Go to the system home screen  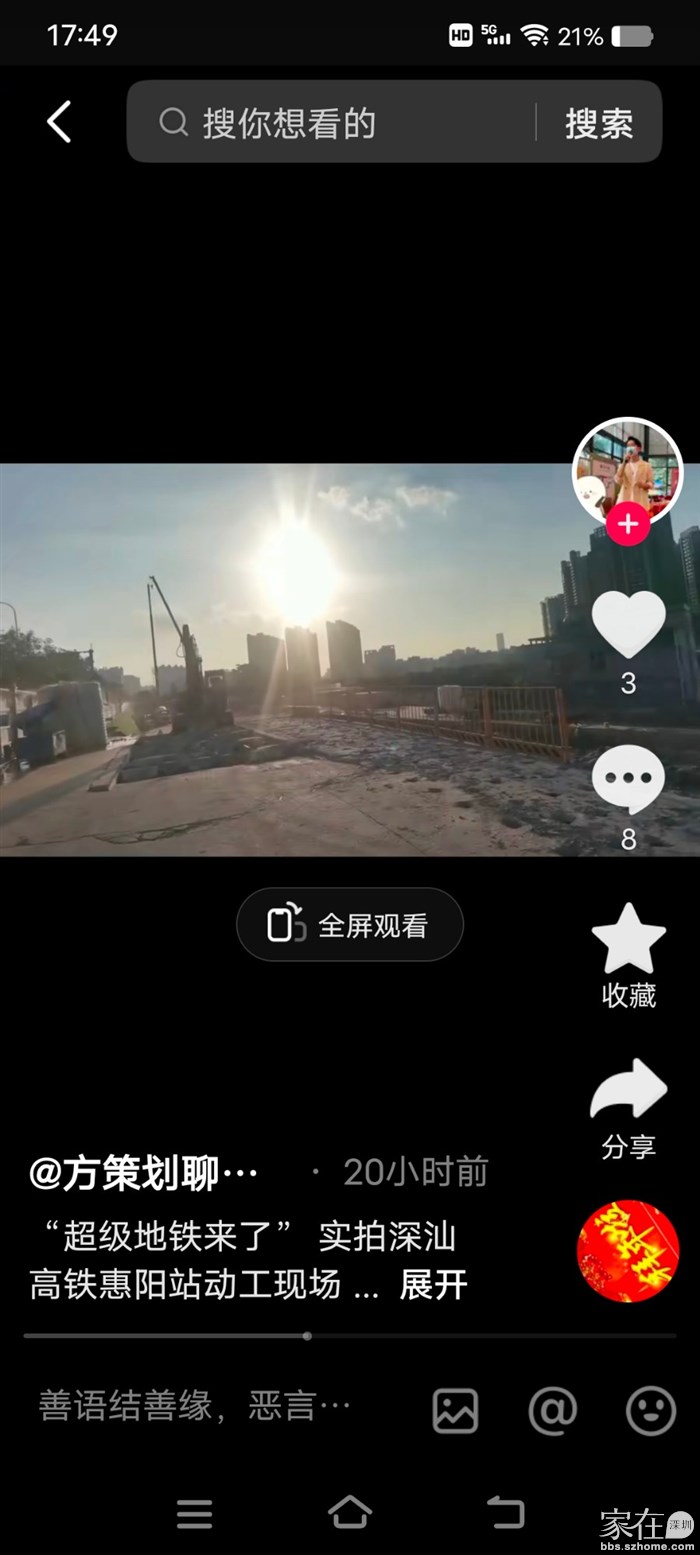350,1512
